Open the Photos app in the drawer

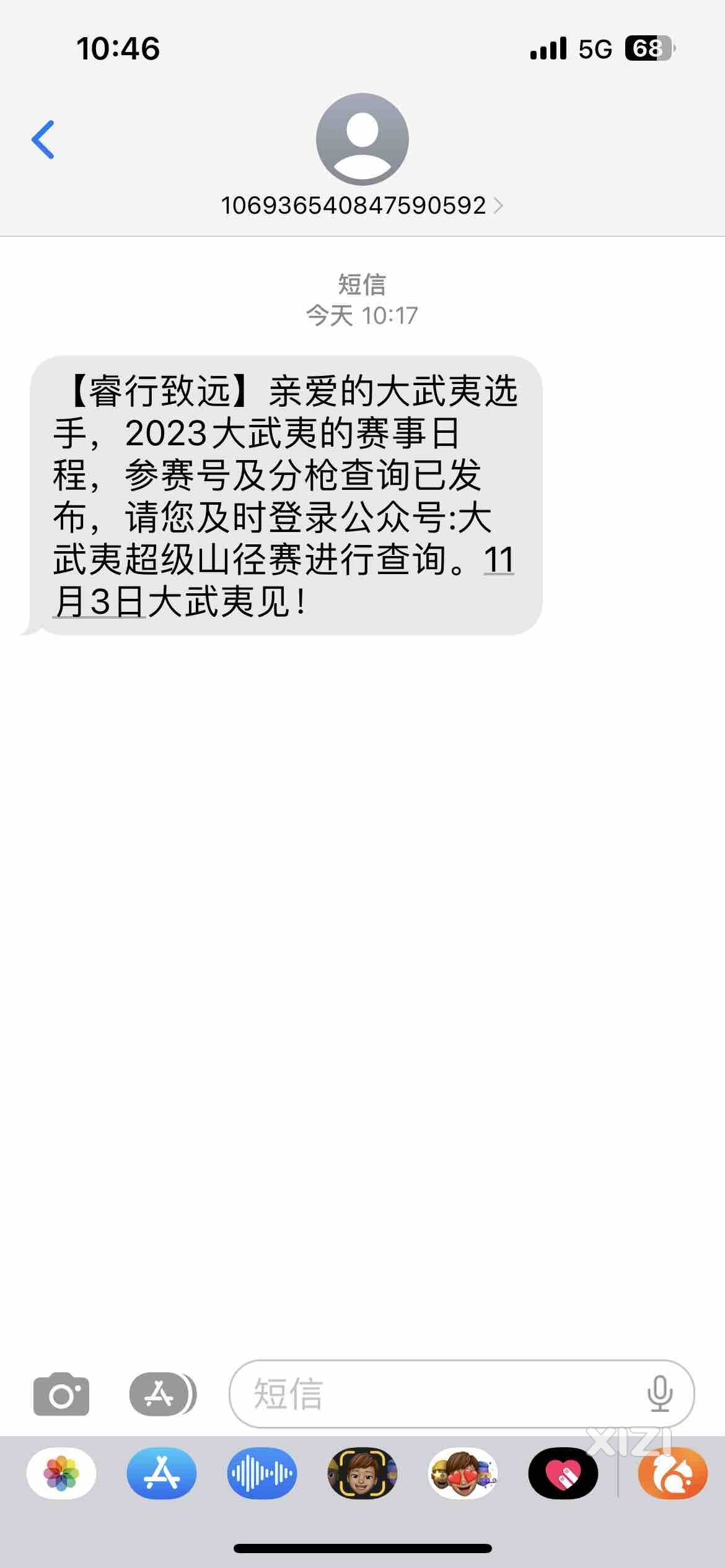[x=61, y=1473]
